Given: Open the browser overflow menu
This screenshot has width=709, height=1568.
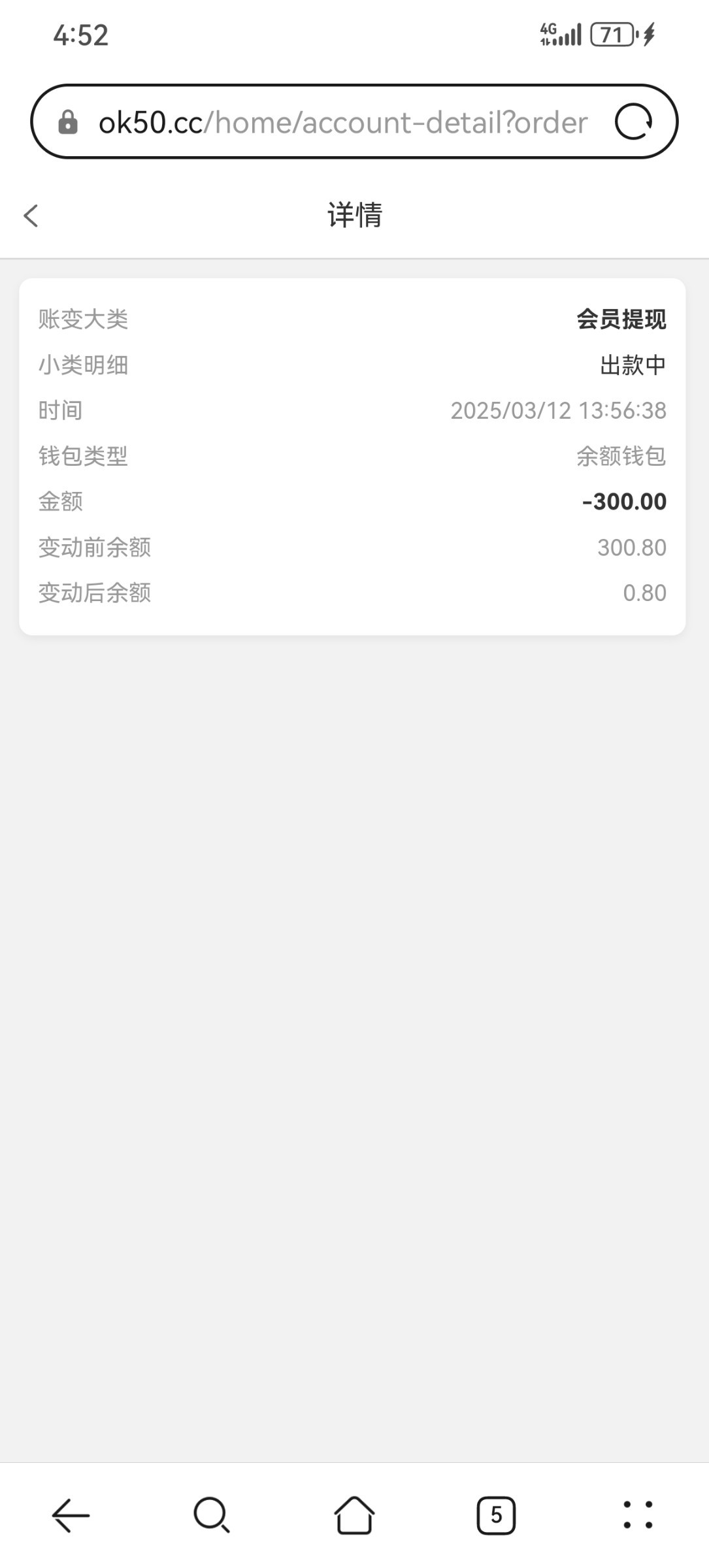Looking at the screenshot, I should point(638,1515).
